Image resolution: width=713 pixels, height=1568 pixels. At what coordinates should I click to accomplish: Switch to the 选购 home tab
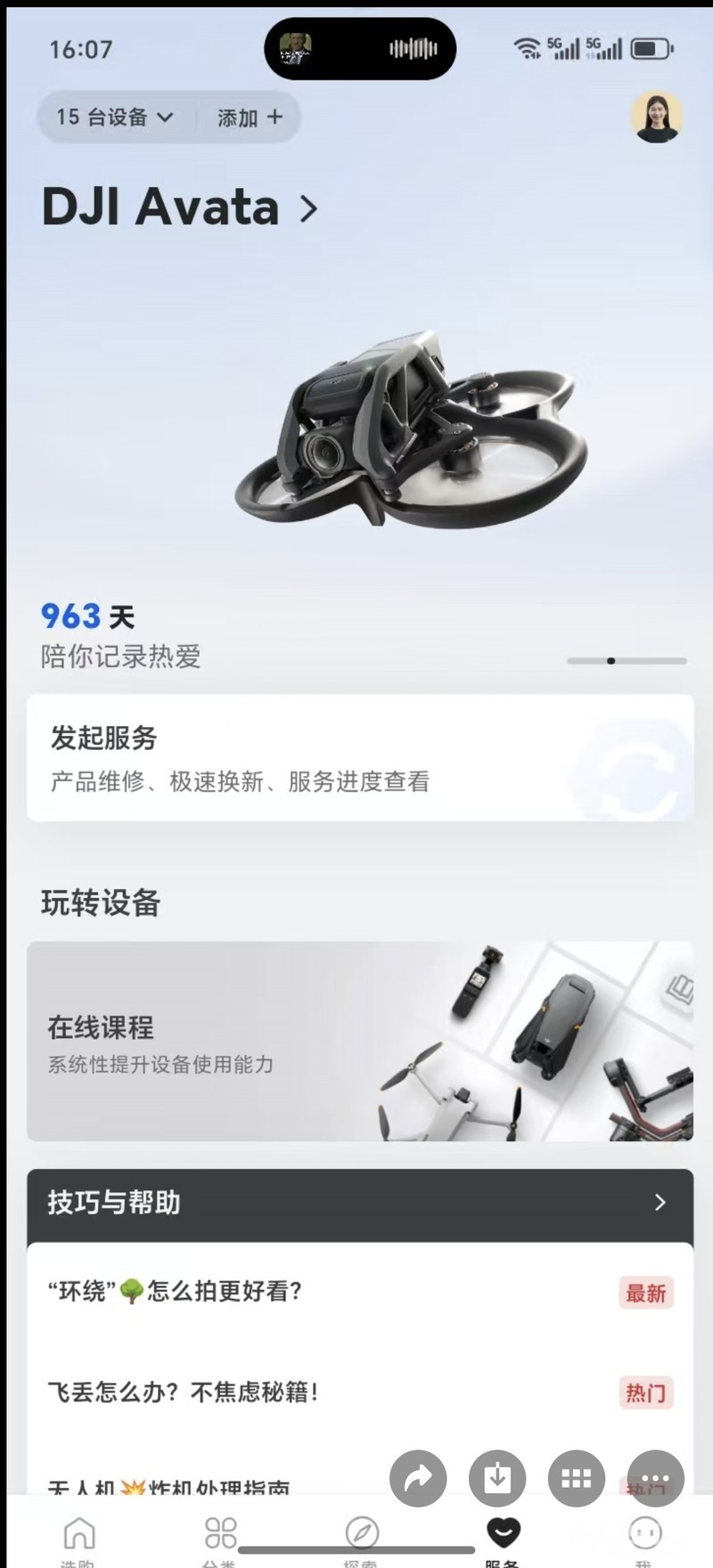pos(78,1539)
